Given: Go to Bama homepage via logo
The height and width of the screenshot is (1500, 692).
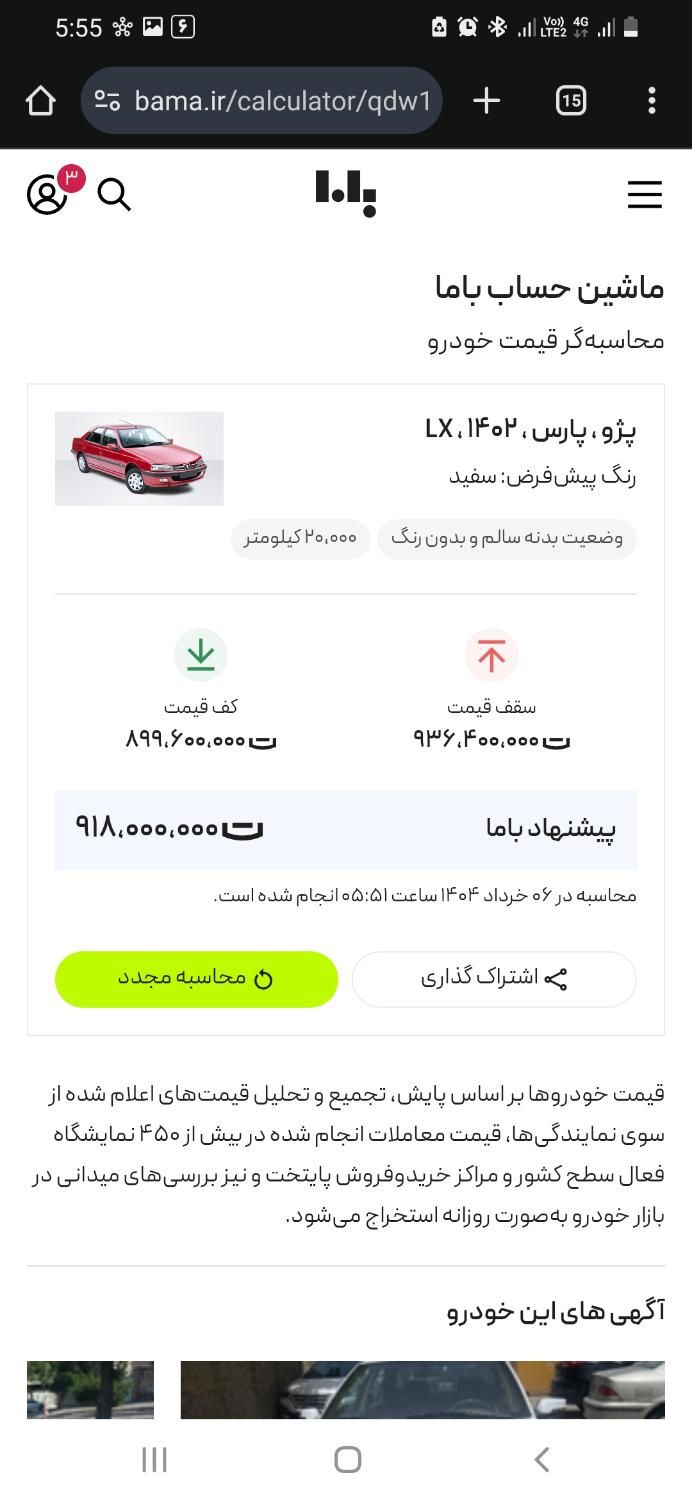Looking at the screenshot, I should [346, 192].
